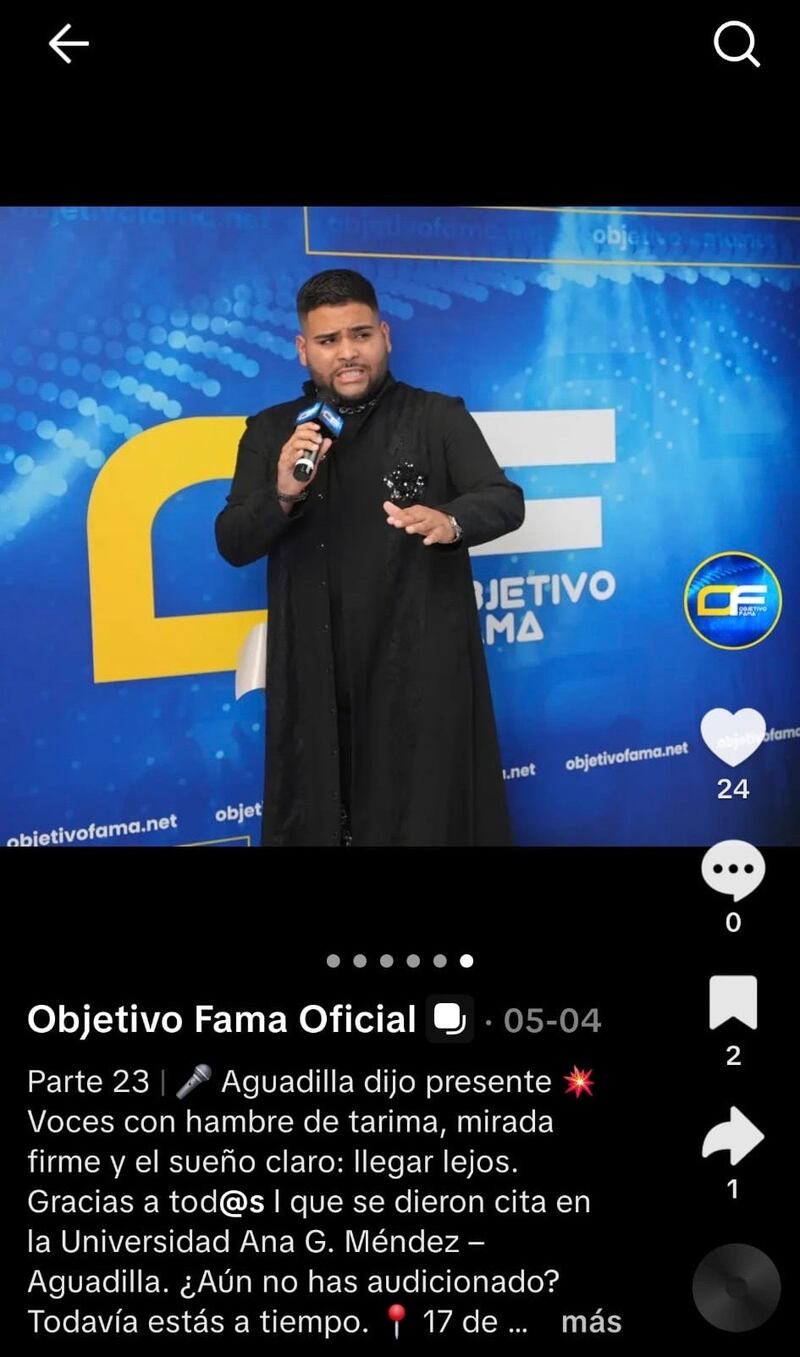Tap the OF profile avatar

click(x=733, y=600)
